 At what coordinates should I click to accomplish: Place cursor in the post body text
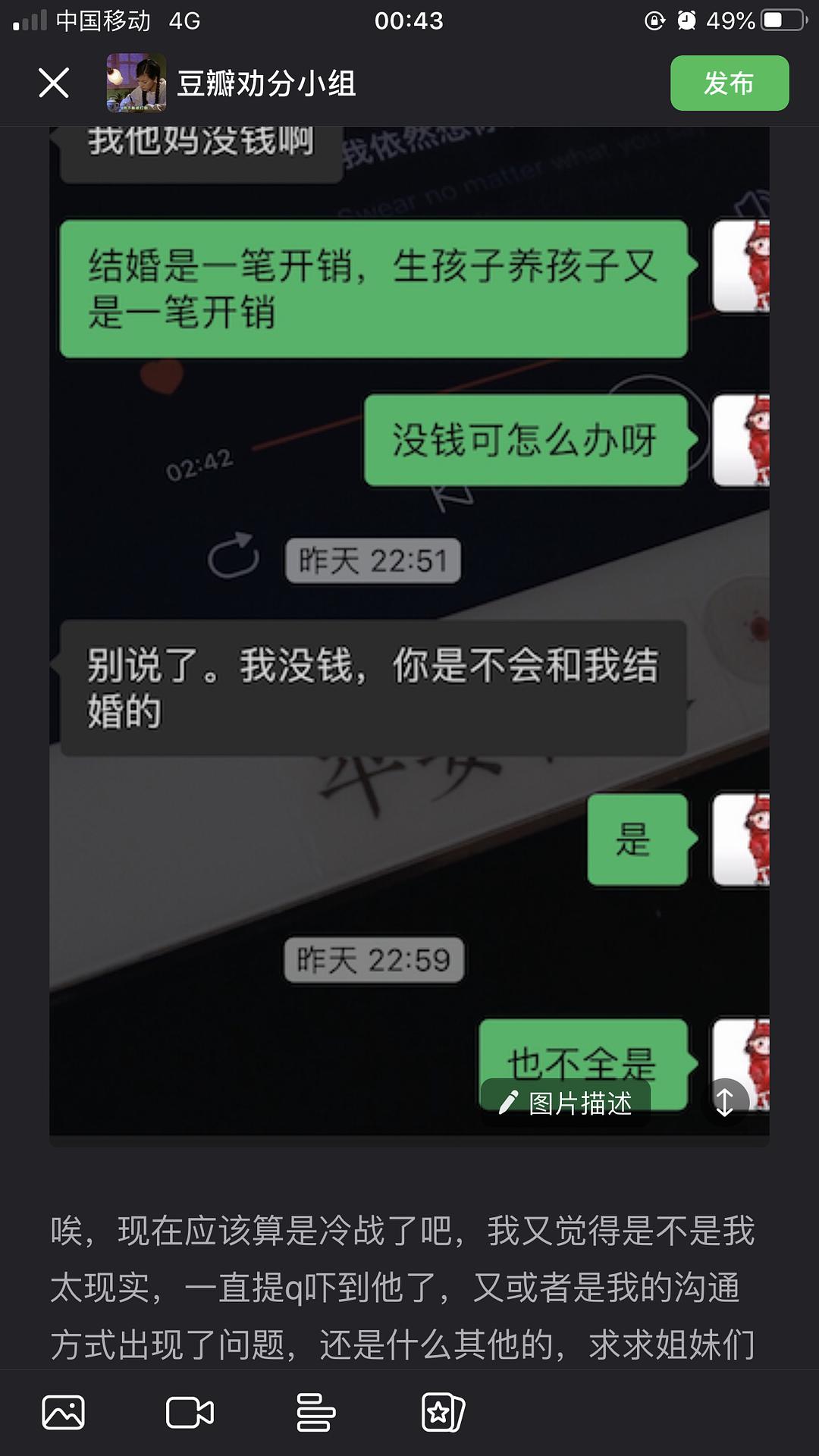402,1288
